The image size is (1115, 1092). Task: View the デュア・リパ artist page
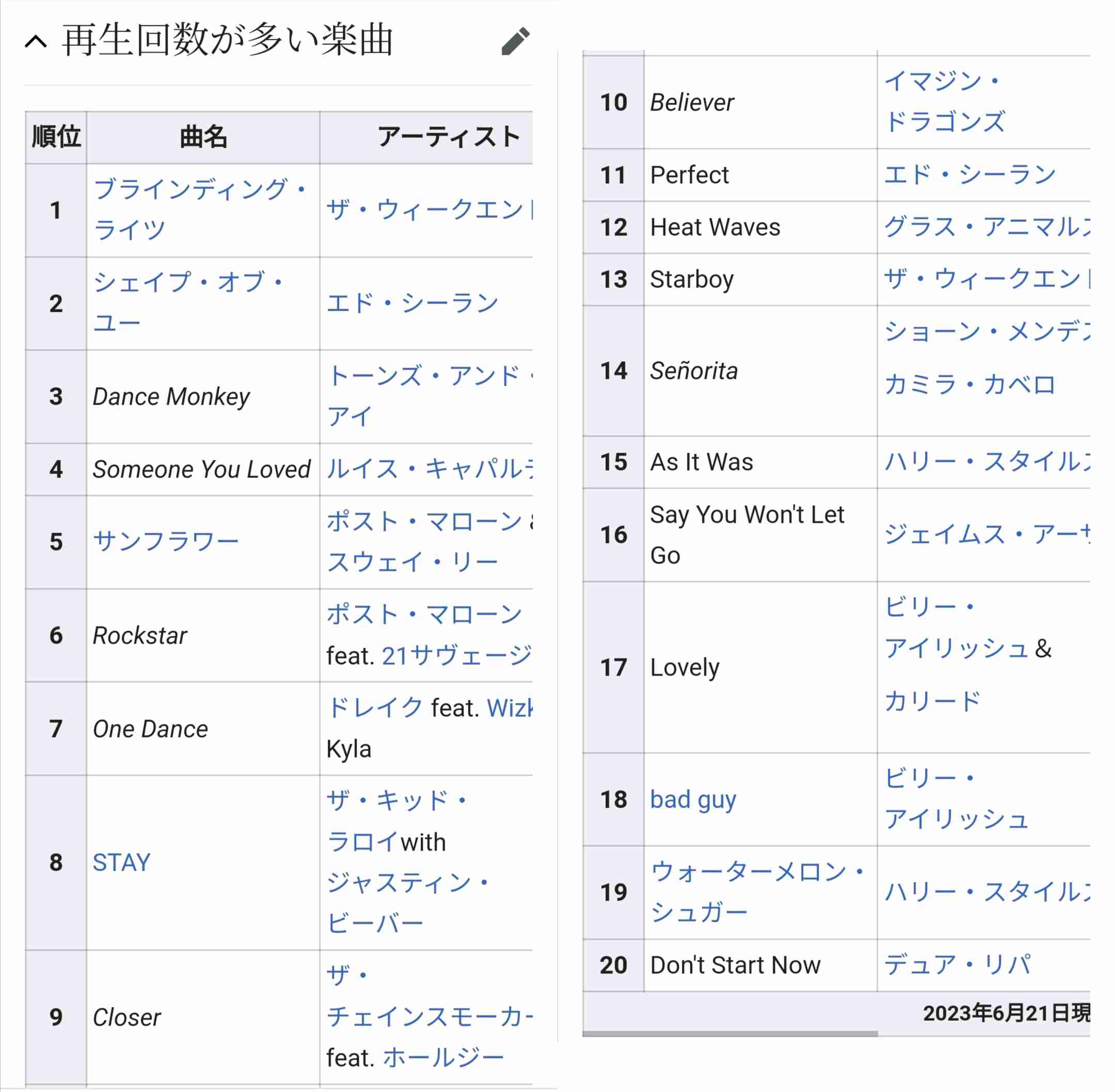click(x=957, y=965)
